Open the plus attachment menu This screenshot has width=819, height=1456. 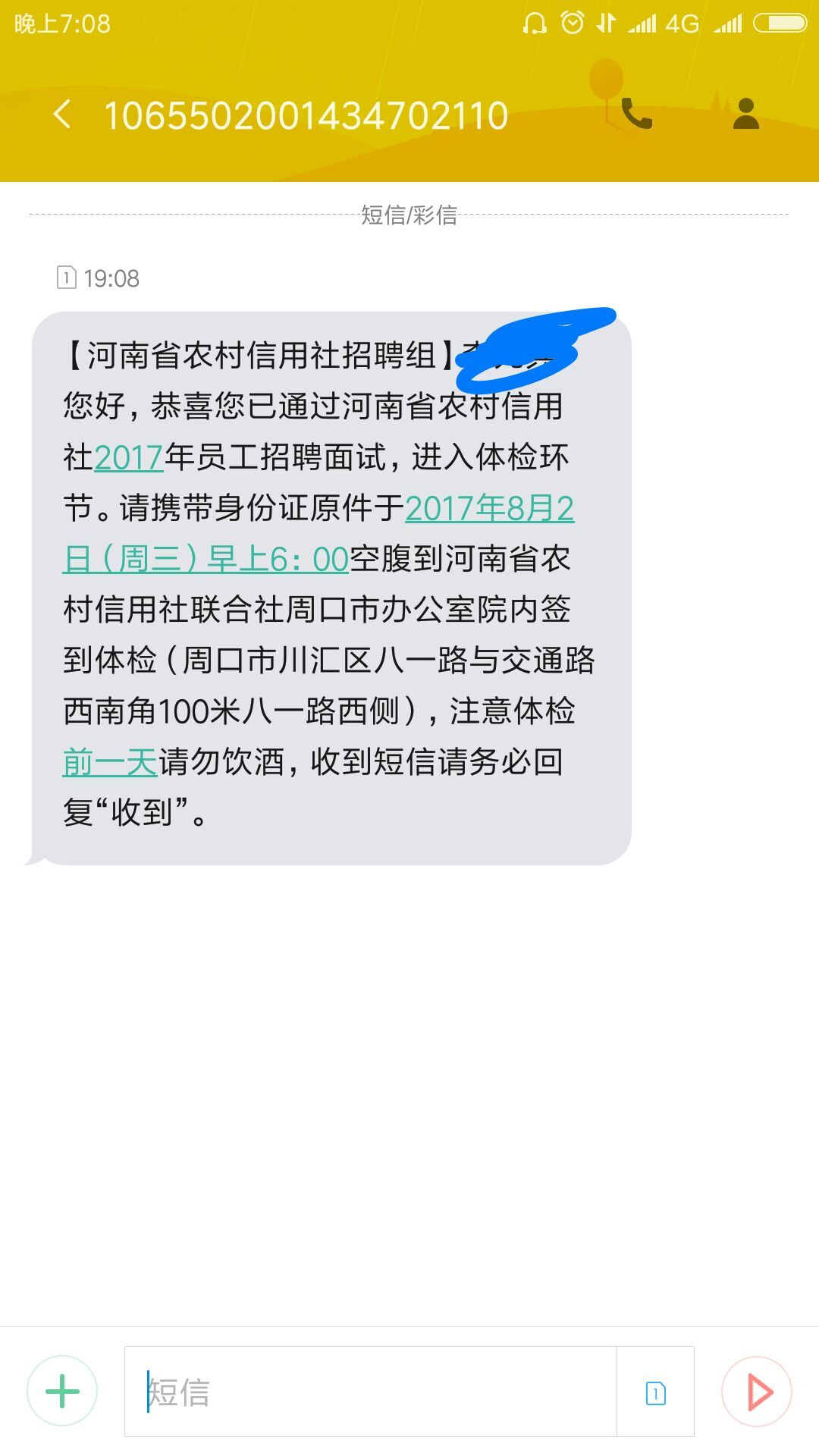click(x=62, y=1392)
